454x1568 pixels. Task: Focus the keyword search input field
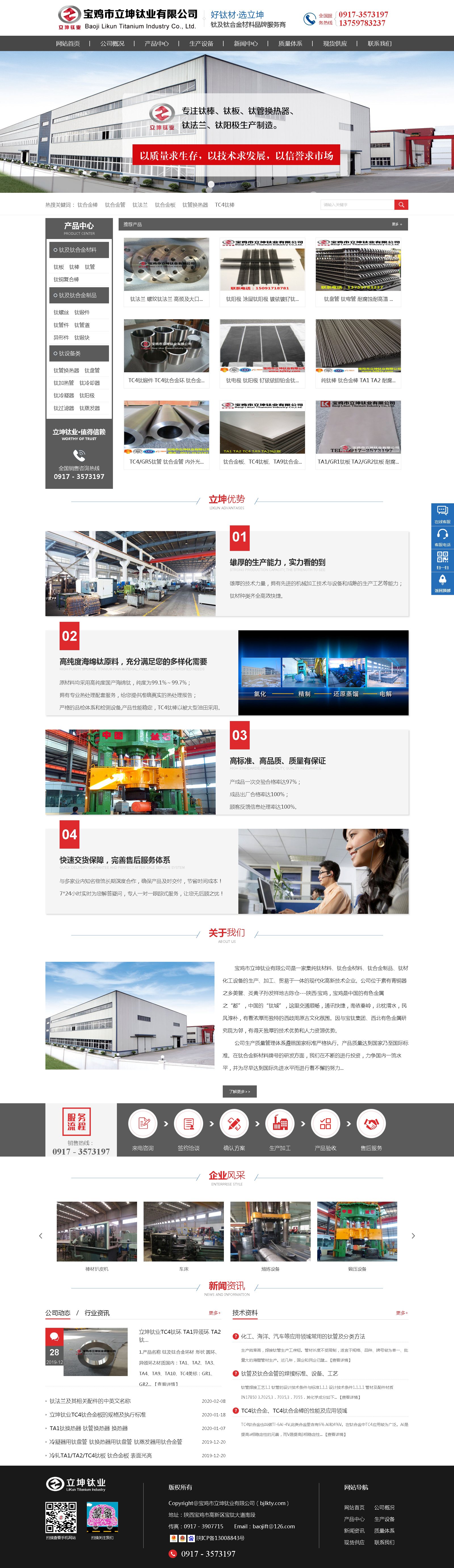[357, 204]
